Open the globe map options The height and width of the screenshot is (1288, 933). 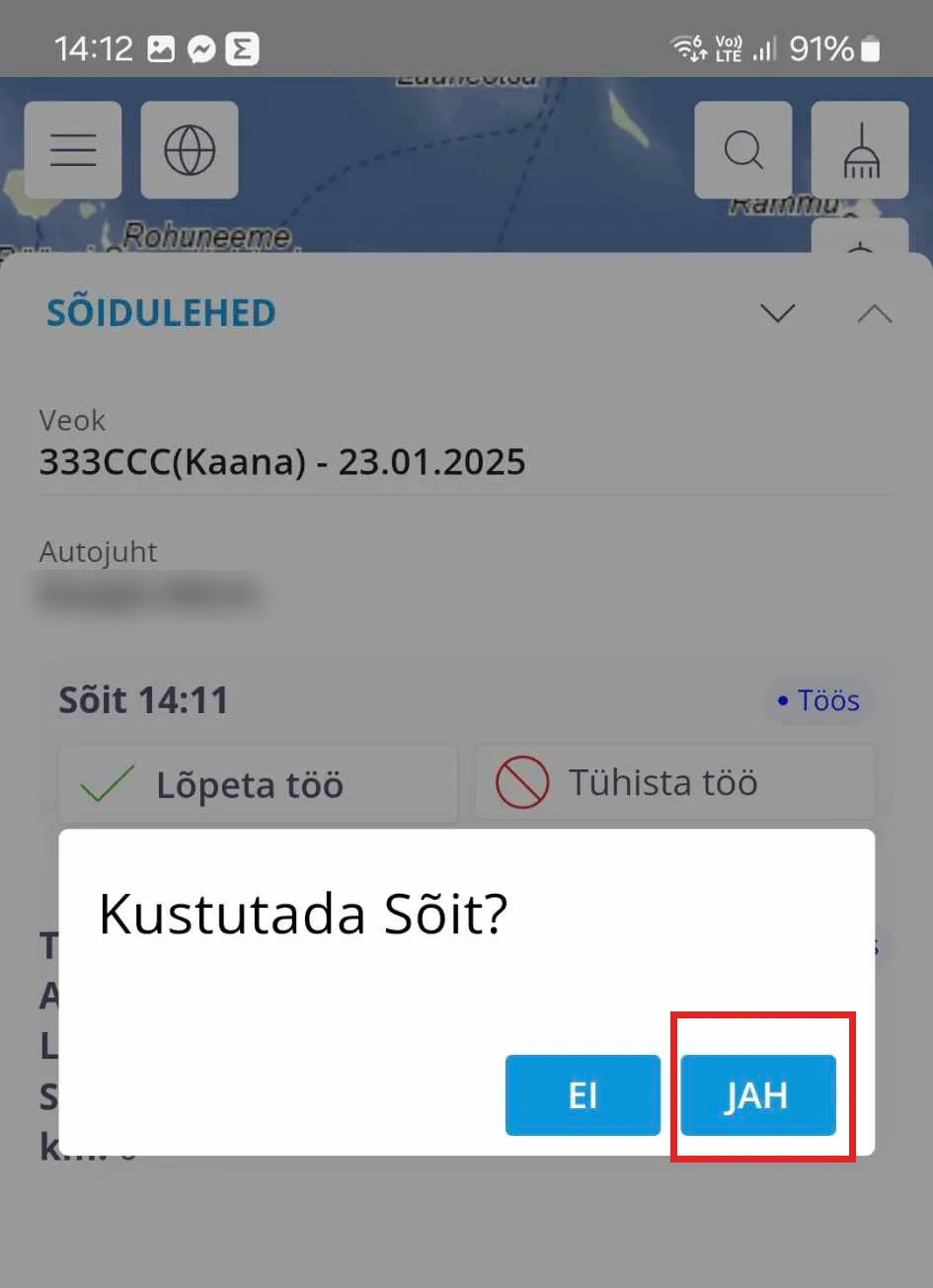190,150
